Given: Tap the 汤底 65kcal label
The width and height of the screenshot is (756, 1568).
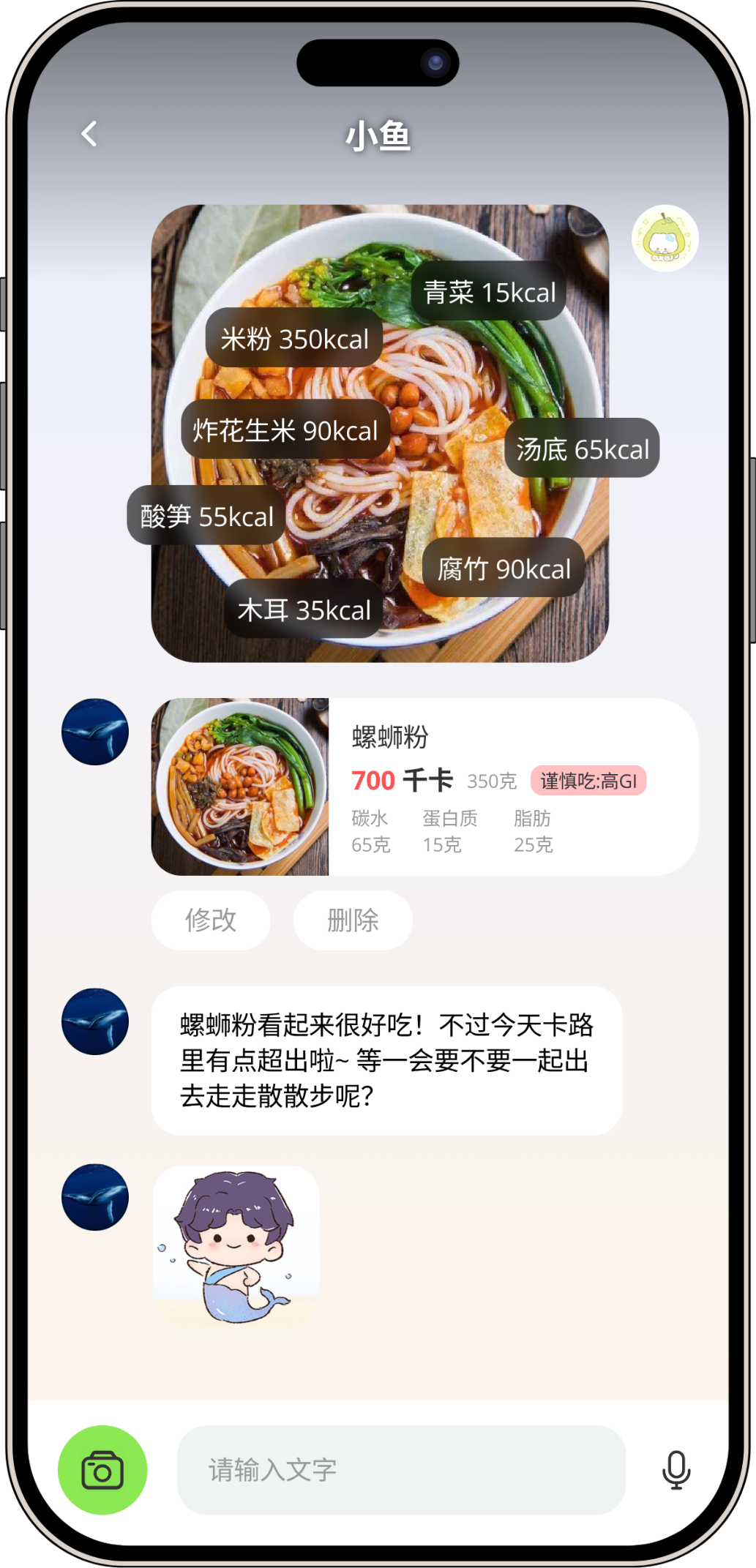Looking at the screenshot, I should click(x=581, y=449).
